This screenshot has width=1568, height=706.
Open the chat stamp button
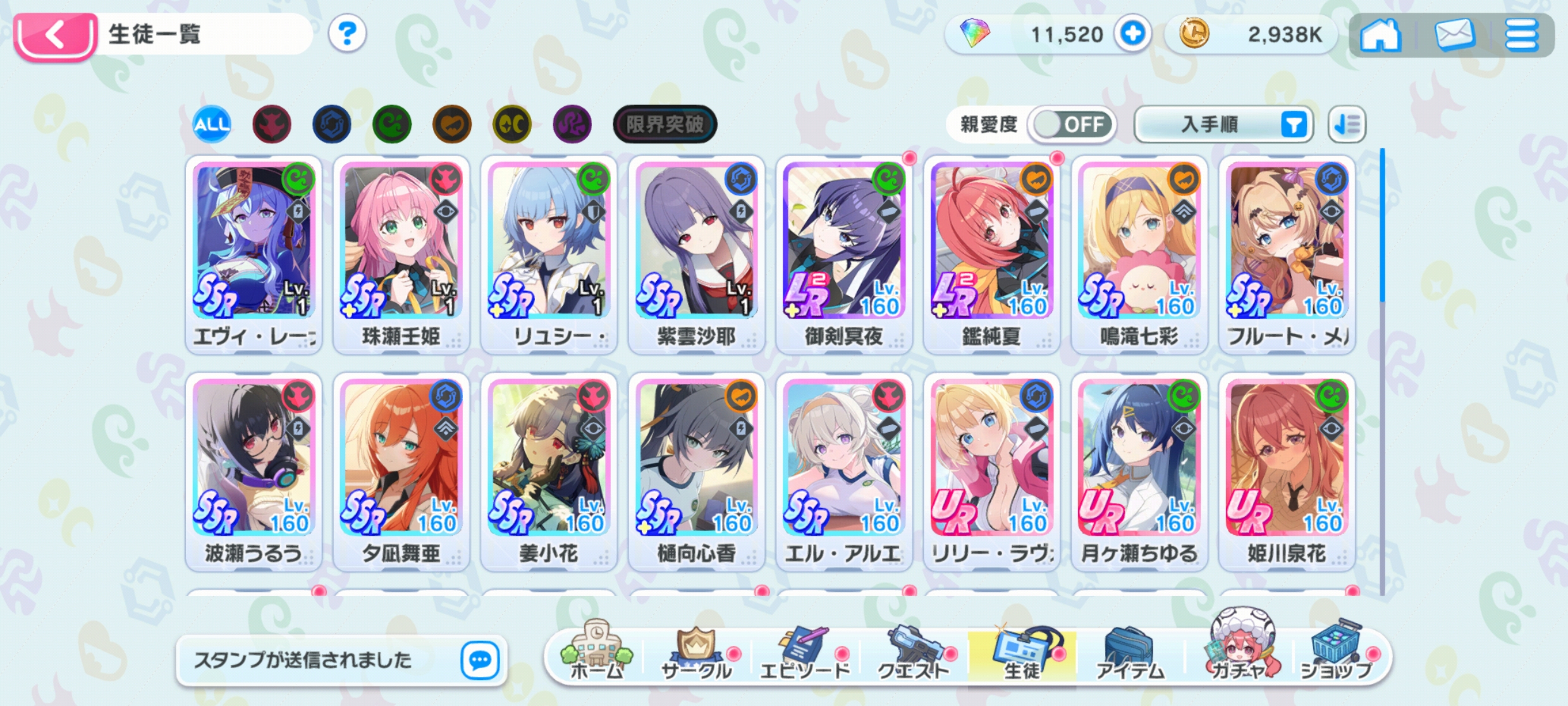click(479, 660)
